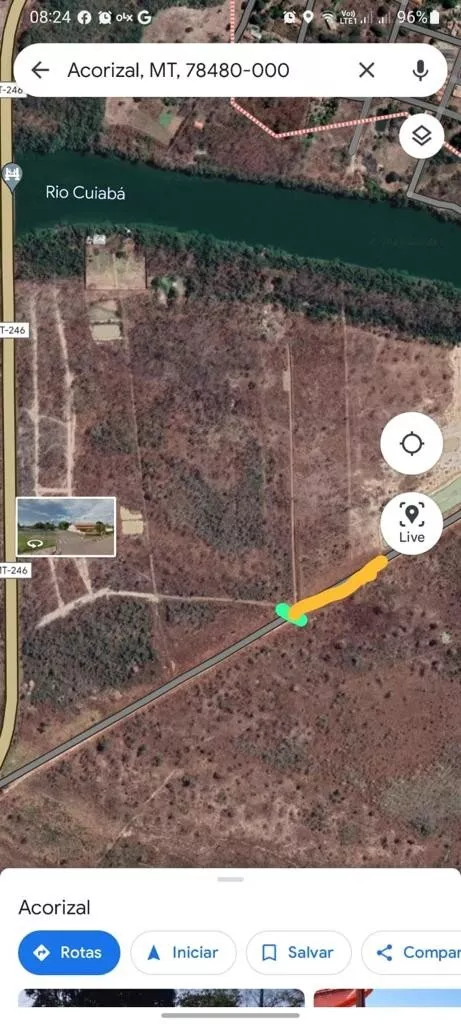Share this place via Compartilhar
Viewport: 461px width, 1024px height.
point(411,952)
